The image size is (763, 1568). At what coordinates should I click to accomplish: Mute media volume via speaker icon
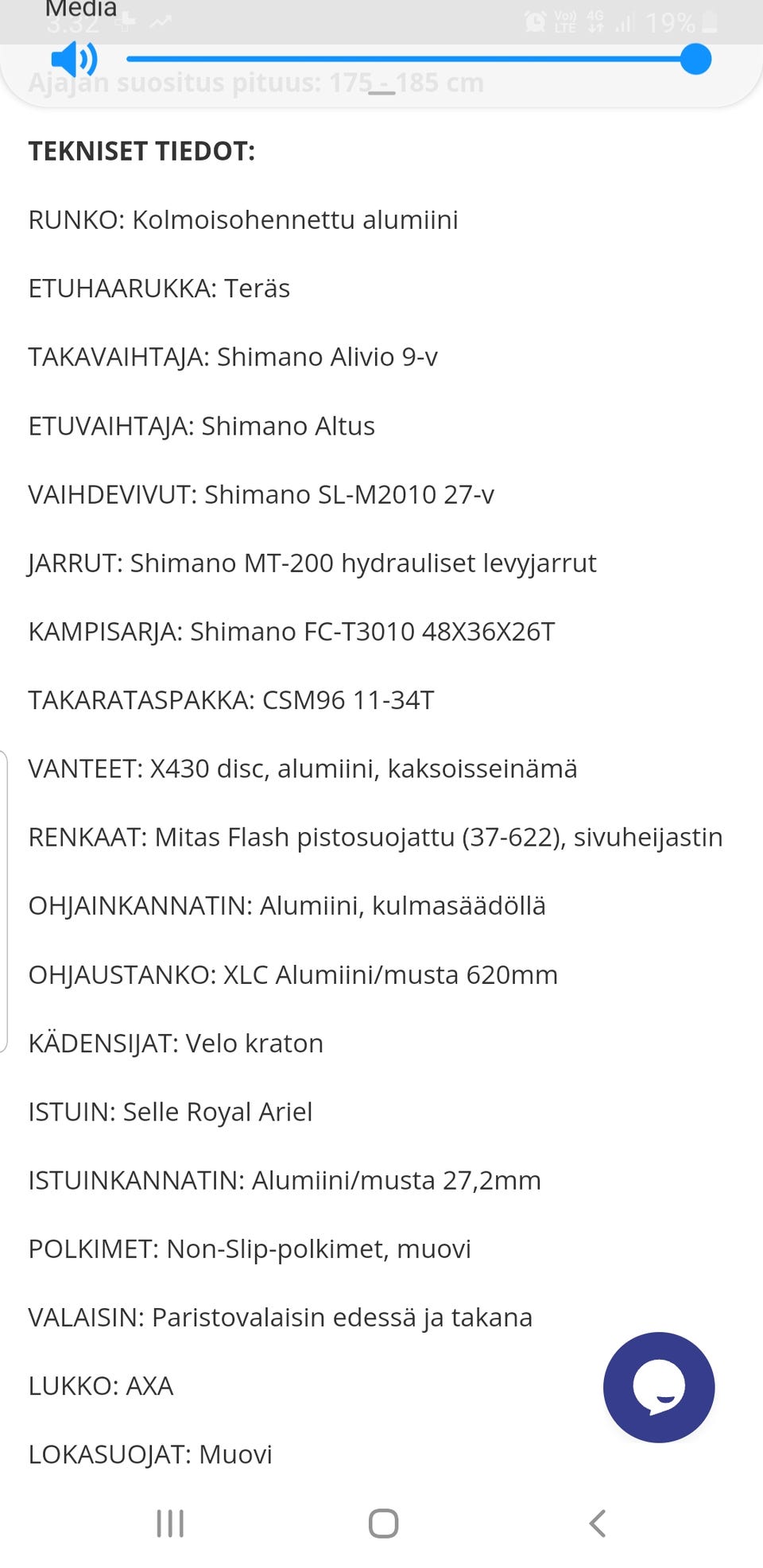pyautogui.click(x=74, y=59)
